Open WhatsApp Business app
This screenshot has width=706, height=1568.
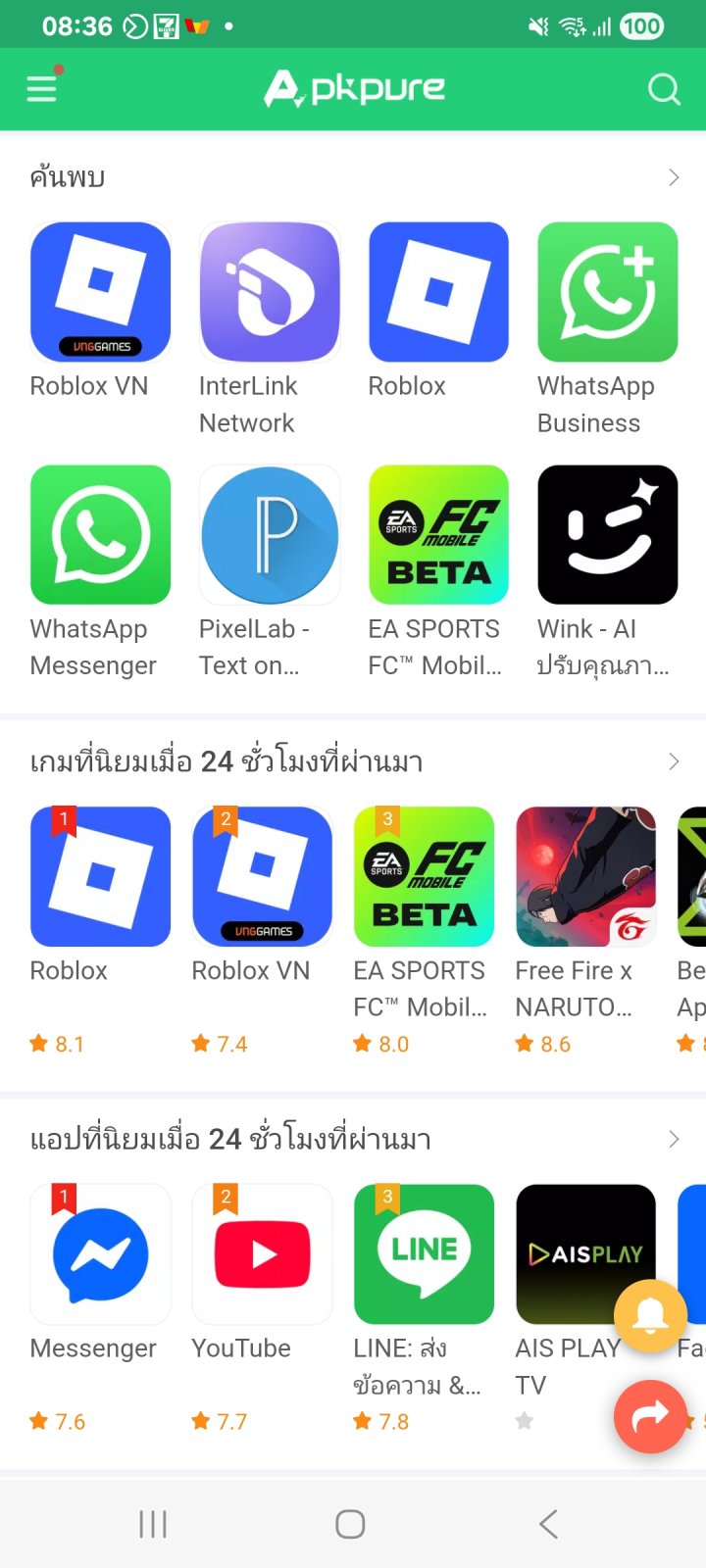(607, 292)
